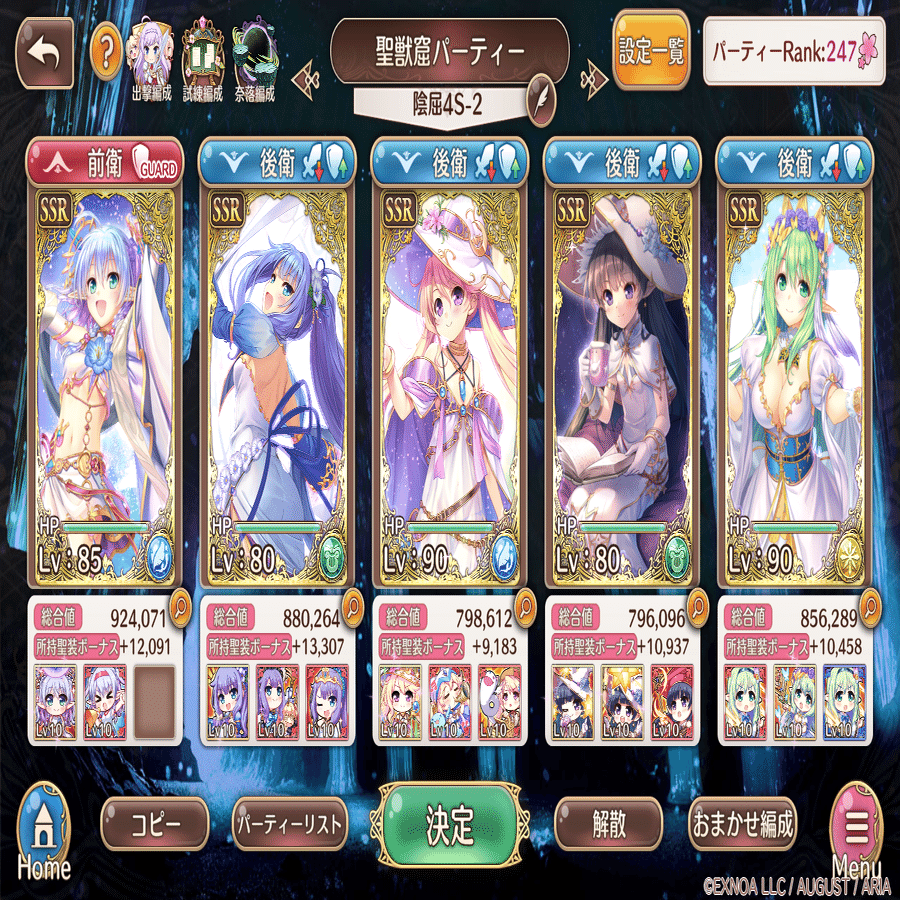Switch to 奈落編成 formation
The height and width of the screenshot is (900, 900).
254,58
